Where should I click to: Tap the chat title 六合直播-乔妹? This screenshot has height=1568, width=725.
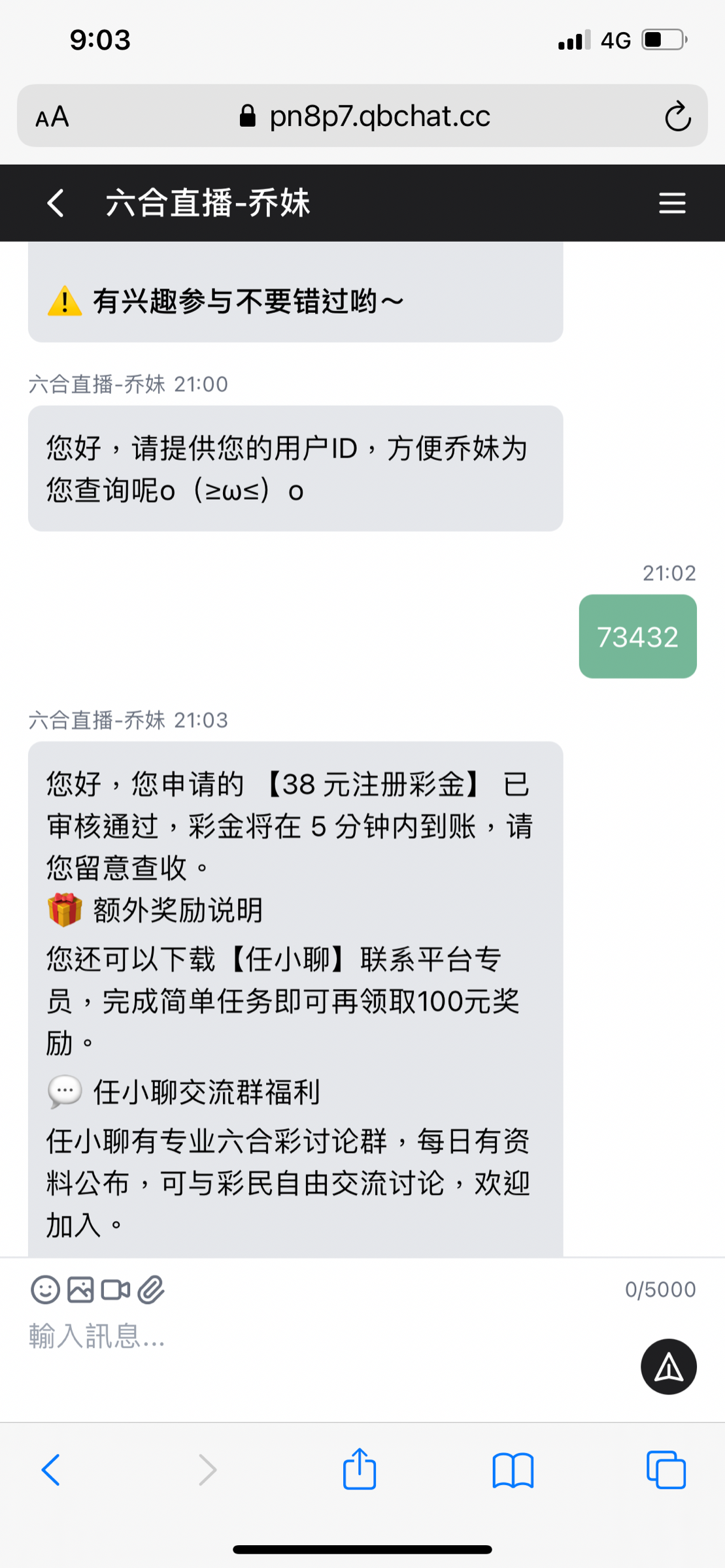coord(209,203)
